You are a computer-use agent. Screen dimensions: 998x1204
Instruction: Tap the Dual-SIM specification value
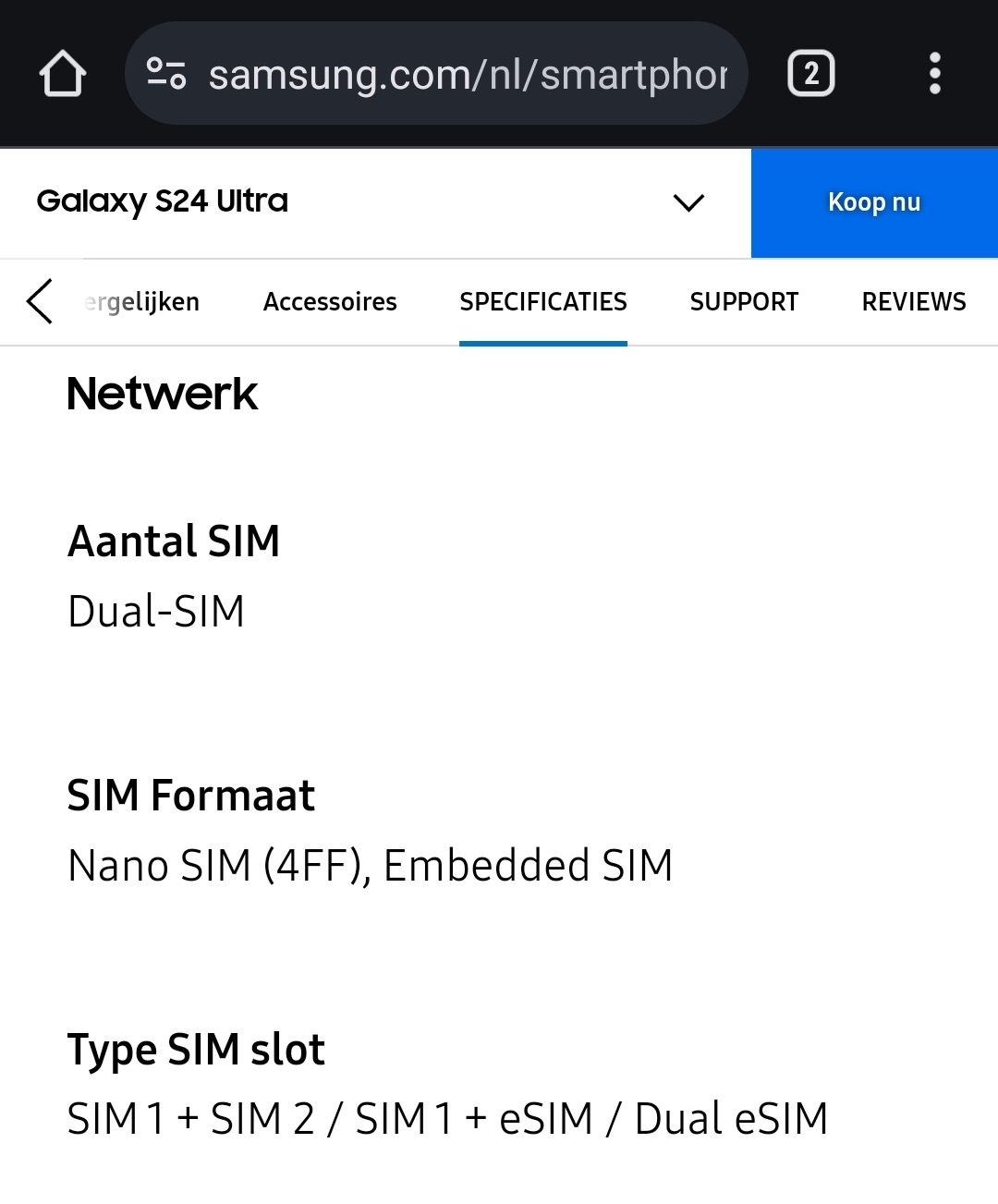click(x=155, y=610)
